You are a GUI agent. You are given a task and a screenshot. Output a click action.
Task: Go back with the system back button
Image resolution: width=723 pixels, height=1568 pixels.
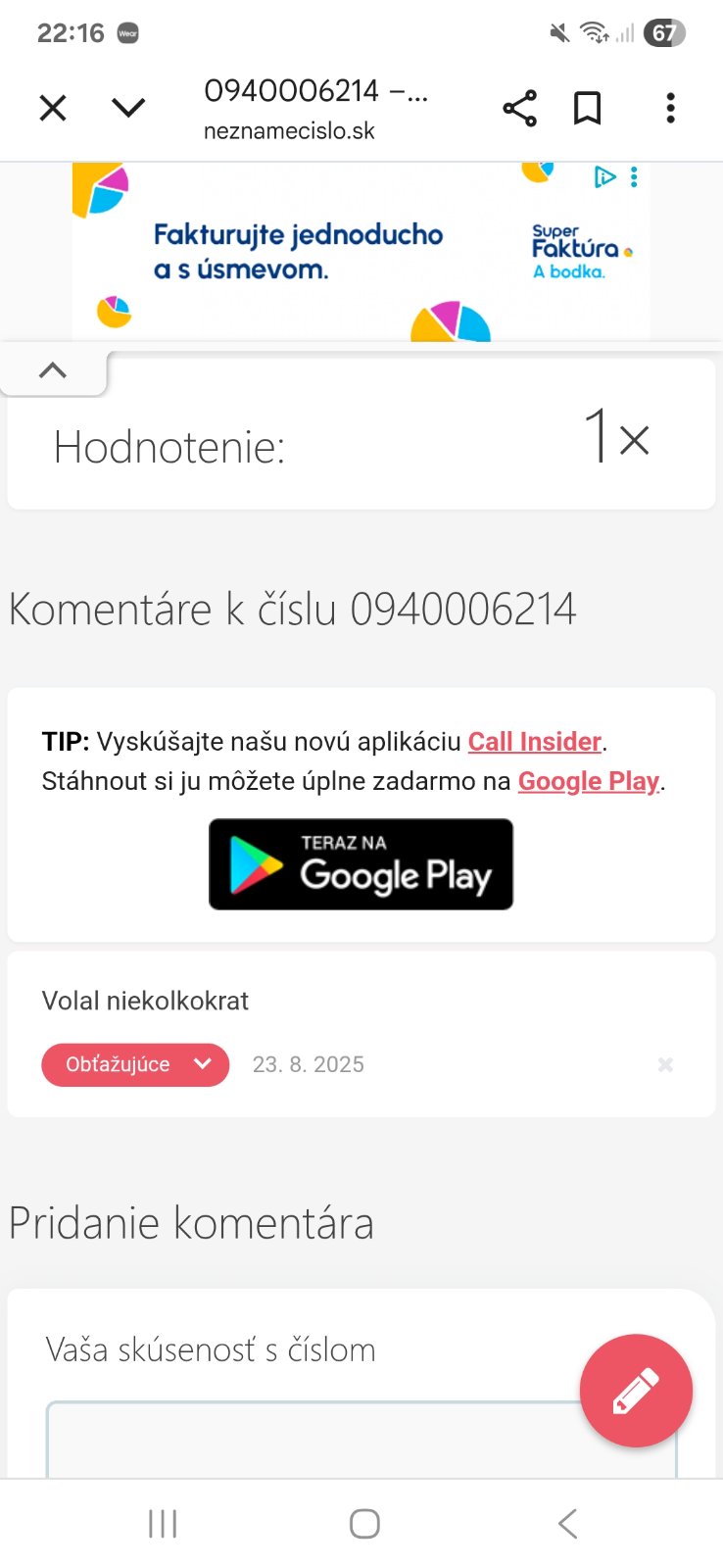pyautogui.click(x=567, y=1523)
